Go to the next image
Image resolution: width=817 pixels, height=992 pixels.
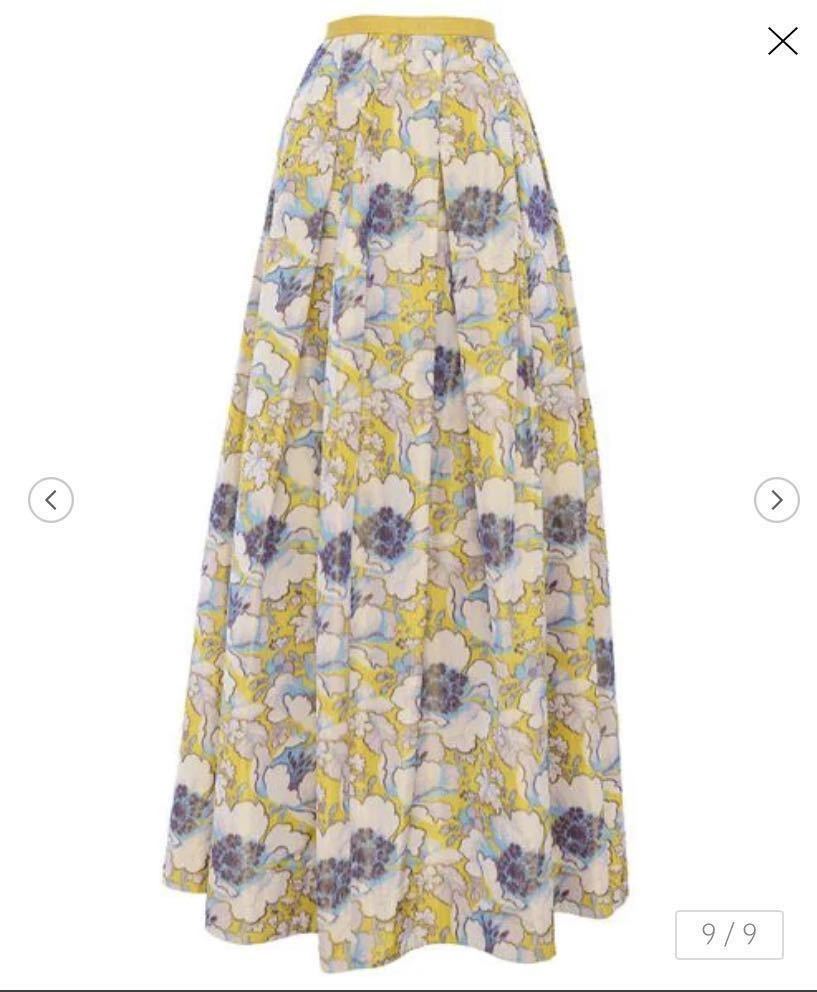776,500
